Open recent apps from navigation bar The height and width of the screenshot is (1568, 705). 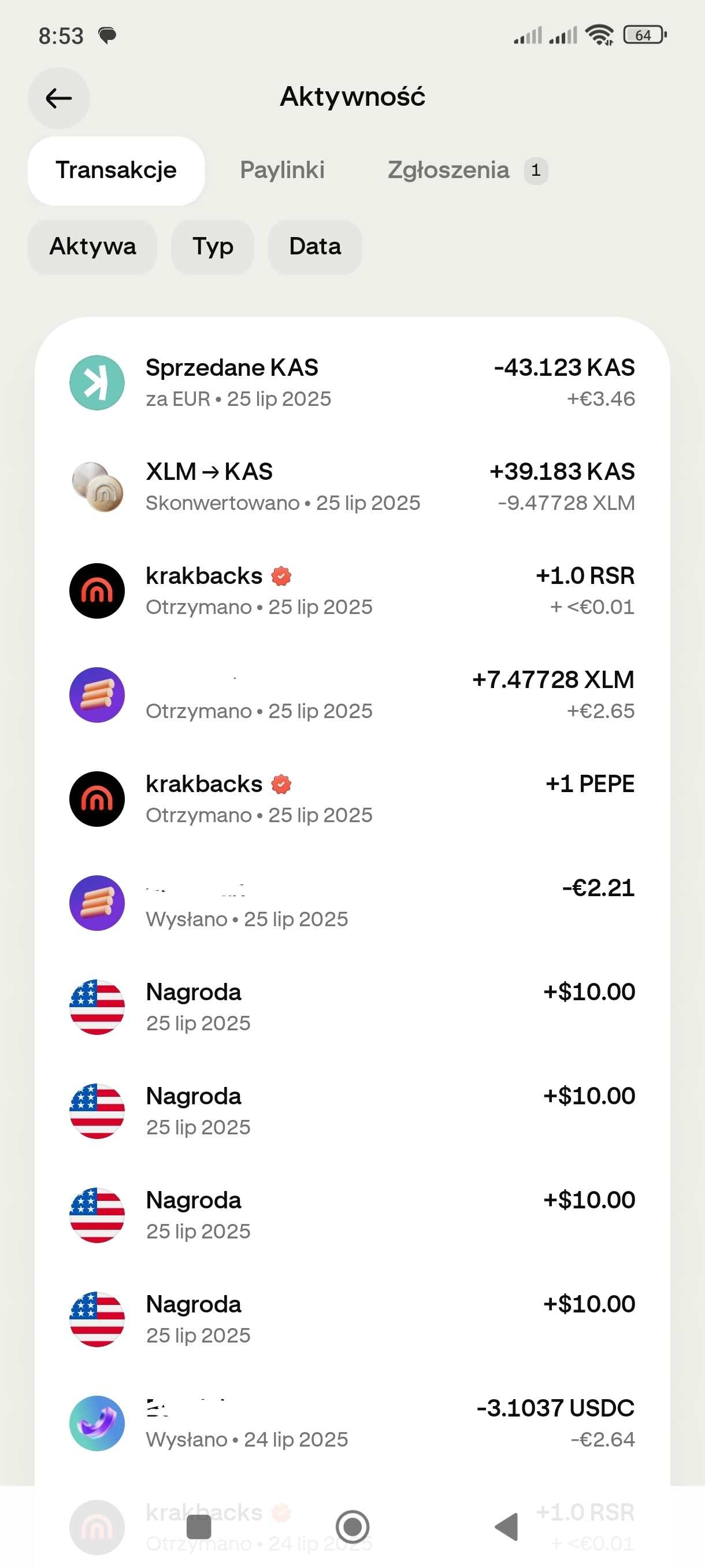[199, 1526]
